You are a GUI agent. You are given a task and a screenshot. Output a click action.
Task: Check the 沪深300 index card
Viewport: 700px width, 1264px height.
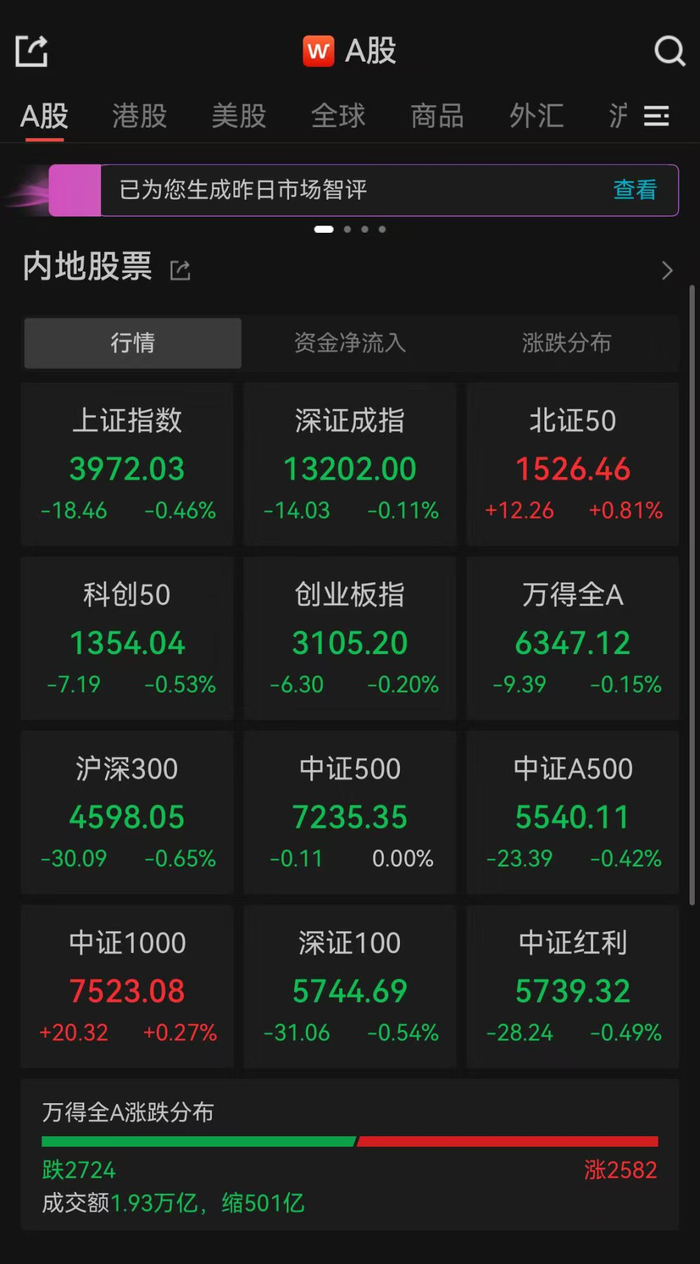tap(127, 813)
